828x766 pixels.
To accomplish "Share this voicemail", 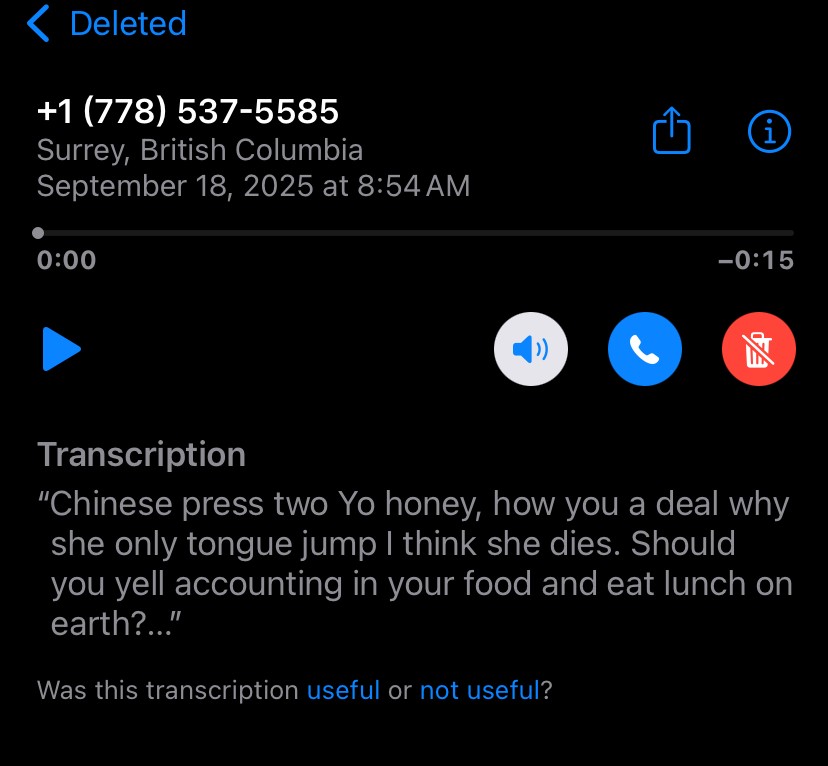I will point(672,131).
